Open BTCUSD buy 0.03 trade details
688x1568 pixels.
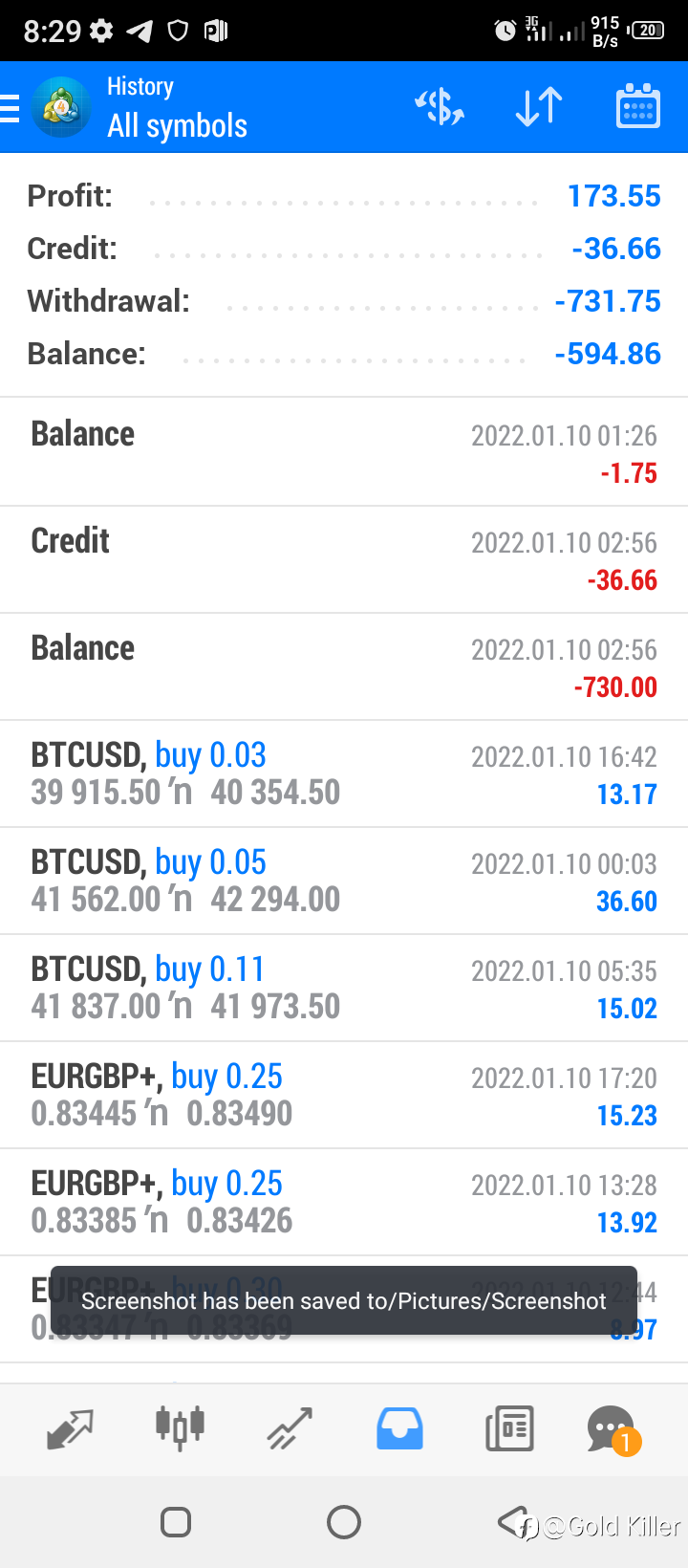(344, 773)
